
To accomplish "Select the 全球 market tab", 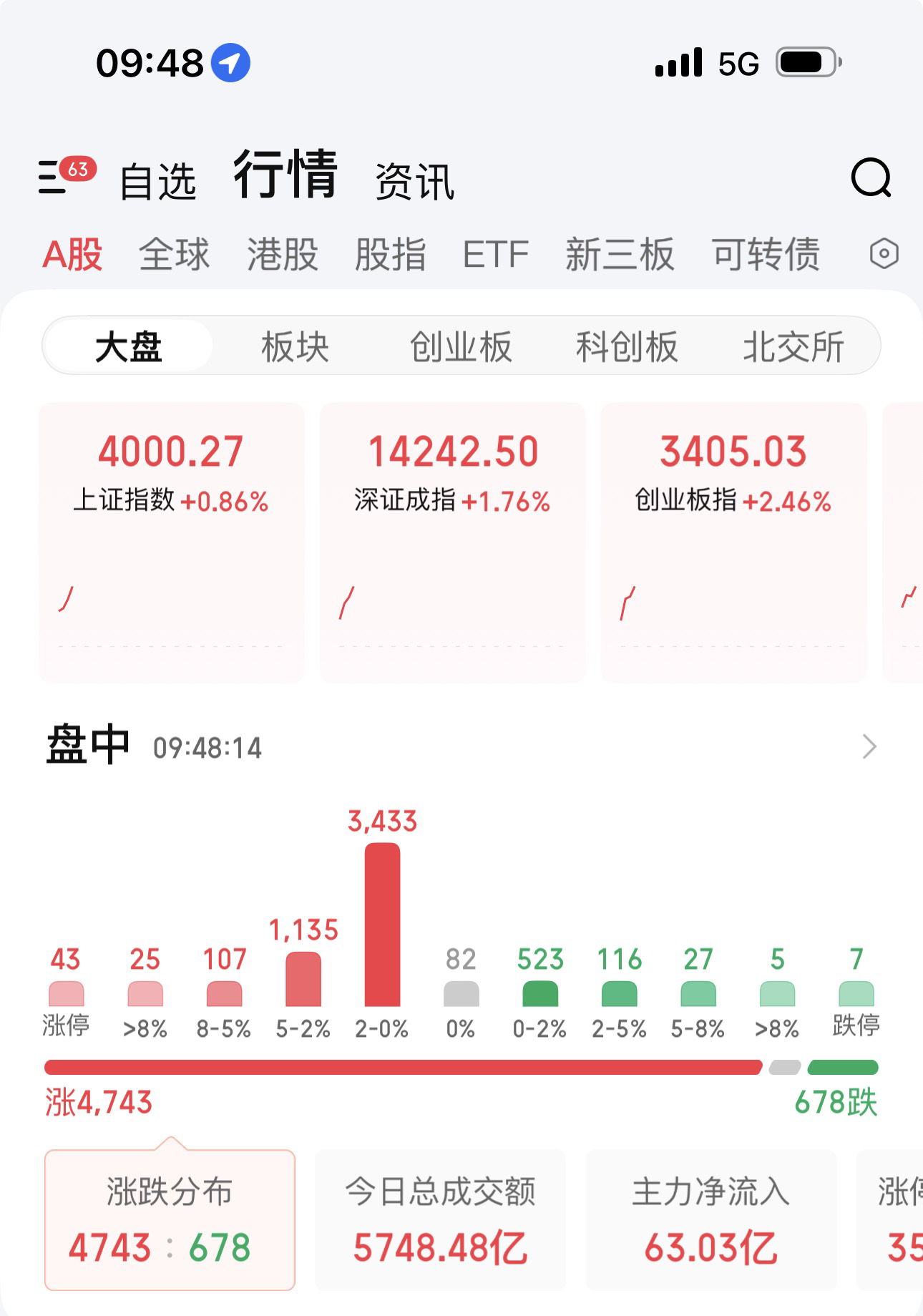I will pyautogui.click(x=175, y=255).
